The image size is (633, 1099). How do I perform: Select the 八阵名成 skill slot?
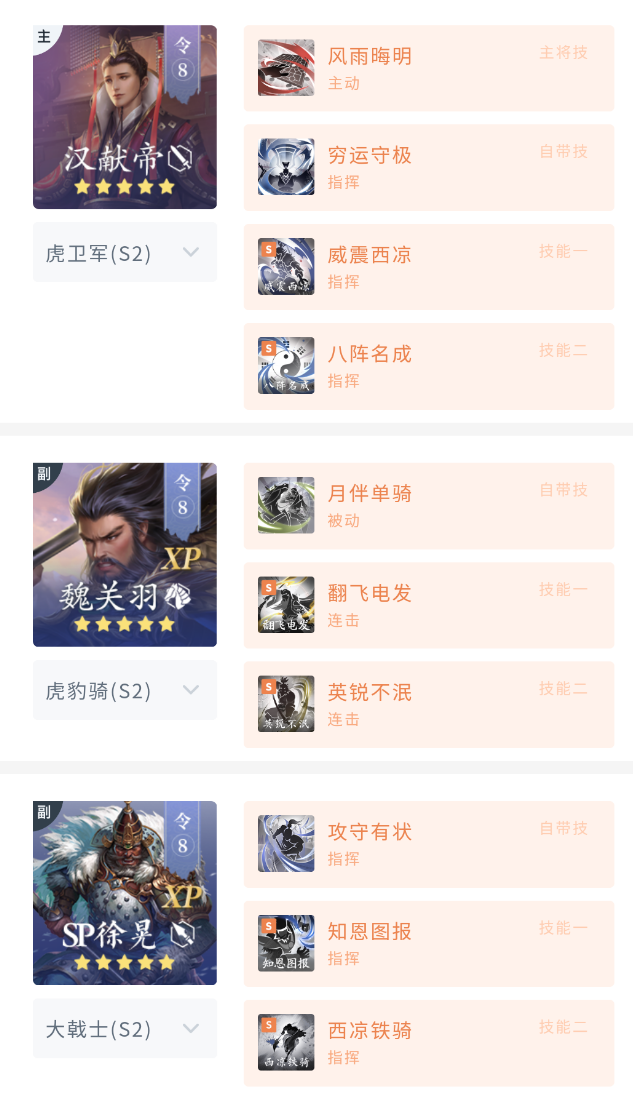tap(428, 365)
